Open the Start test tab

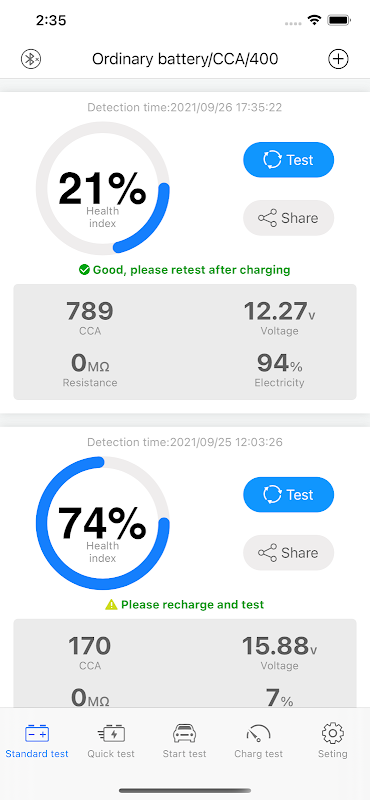tap(184, 741)
